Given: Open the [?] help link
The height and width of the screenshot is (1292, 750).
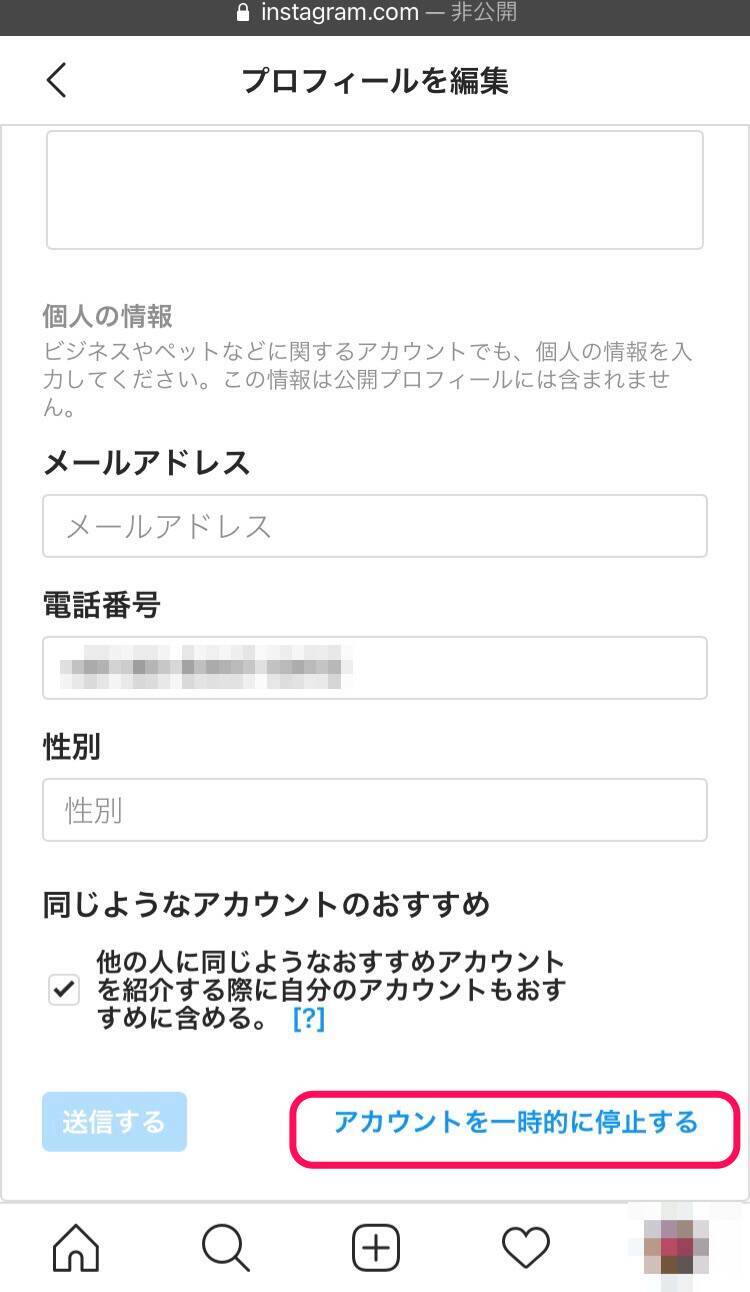Looking at the screenshot, I should (x=308, y=1019).
